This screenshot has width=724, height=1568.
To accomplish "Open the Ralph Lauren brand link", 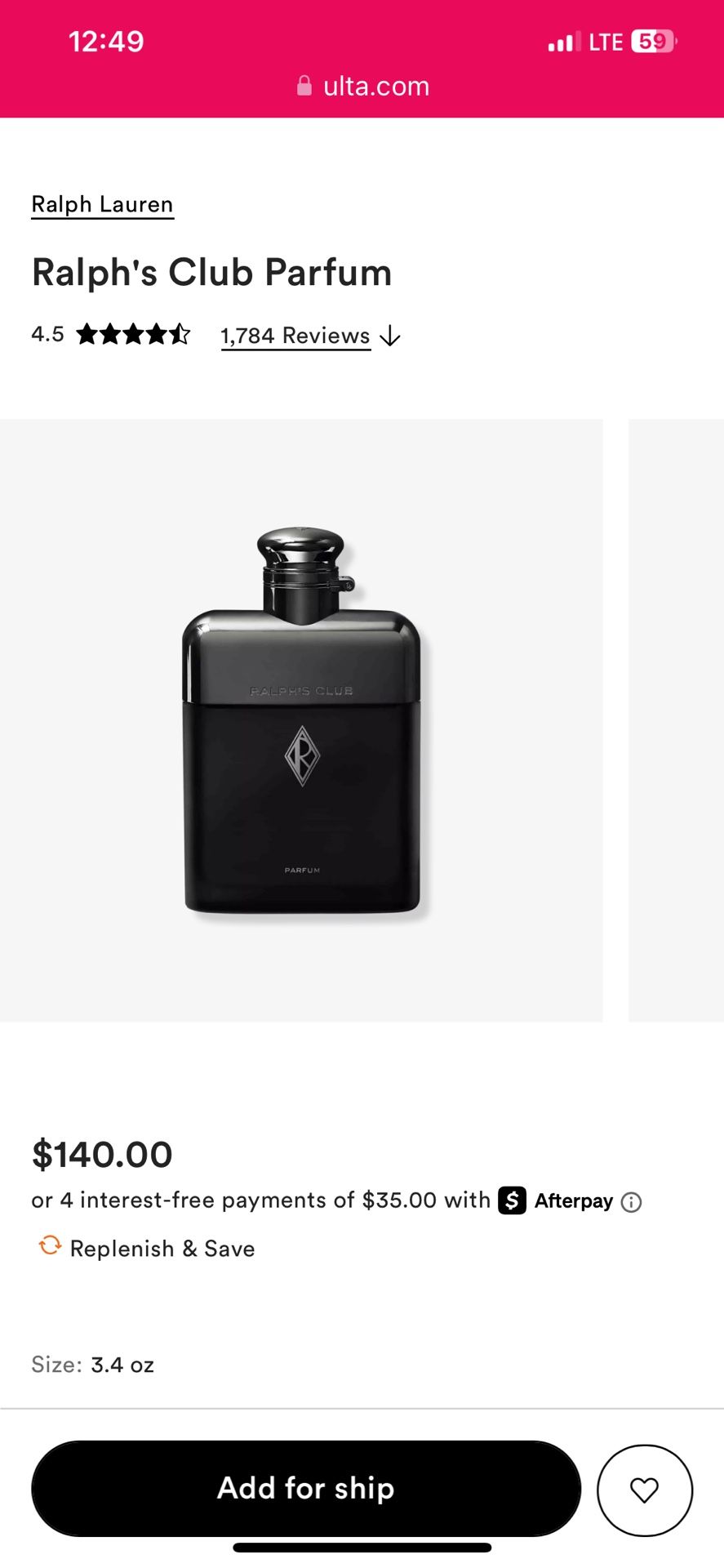I will 102,204.
